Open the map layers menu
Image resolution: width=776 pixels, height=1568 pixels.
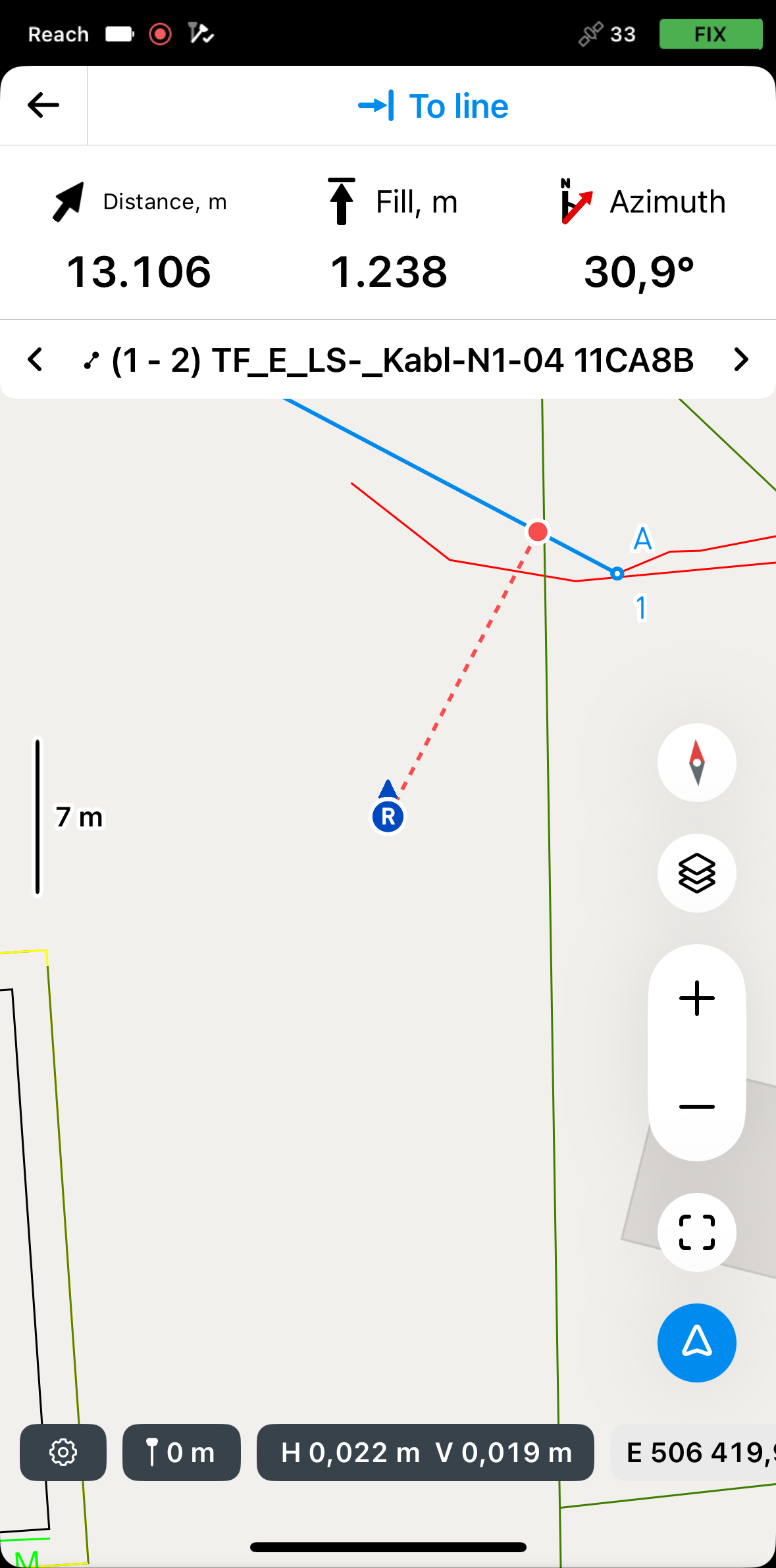coord(696,873)
